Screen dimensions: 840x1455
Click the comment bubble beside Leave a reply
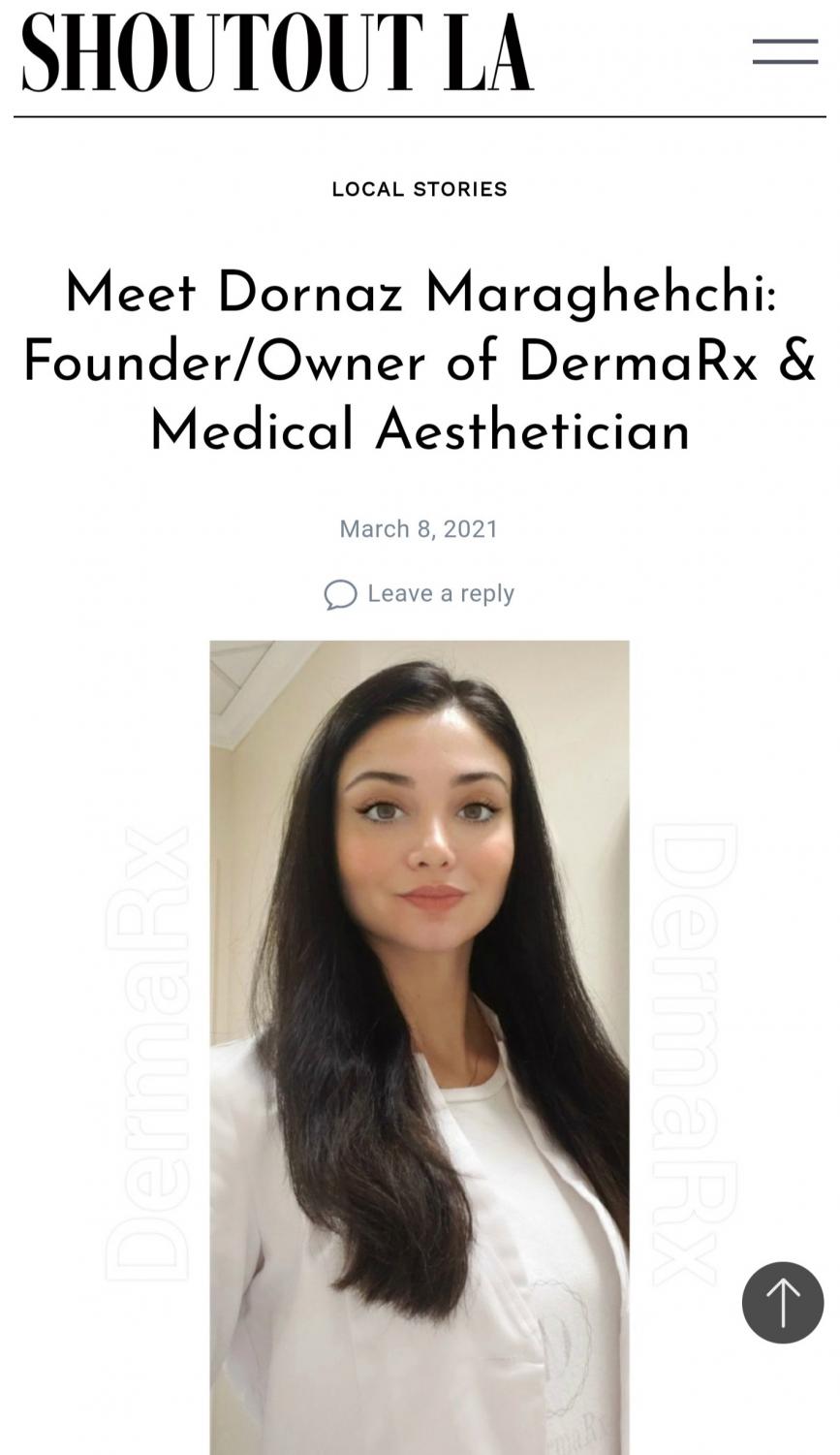pos(341,593)
